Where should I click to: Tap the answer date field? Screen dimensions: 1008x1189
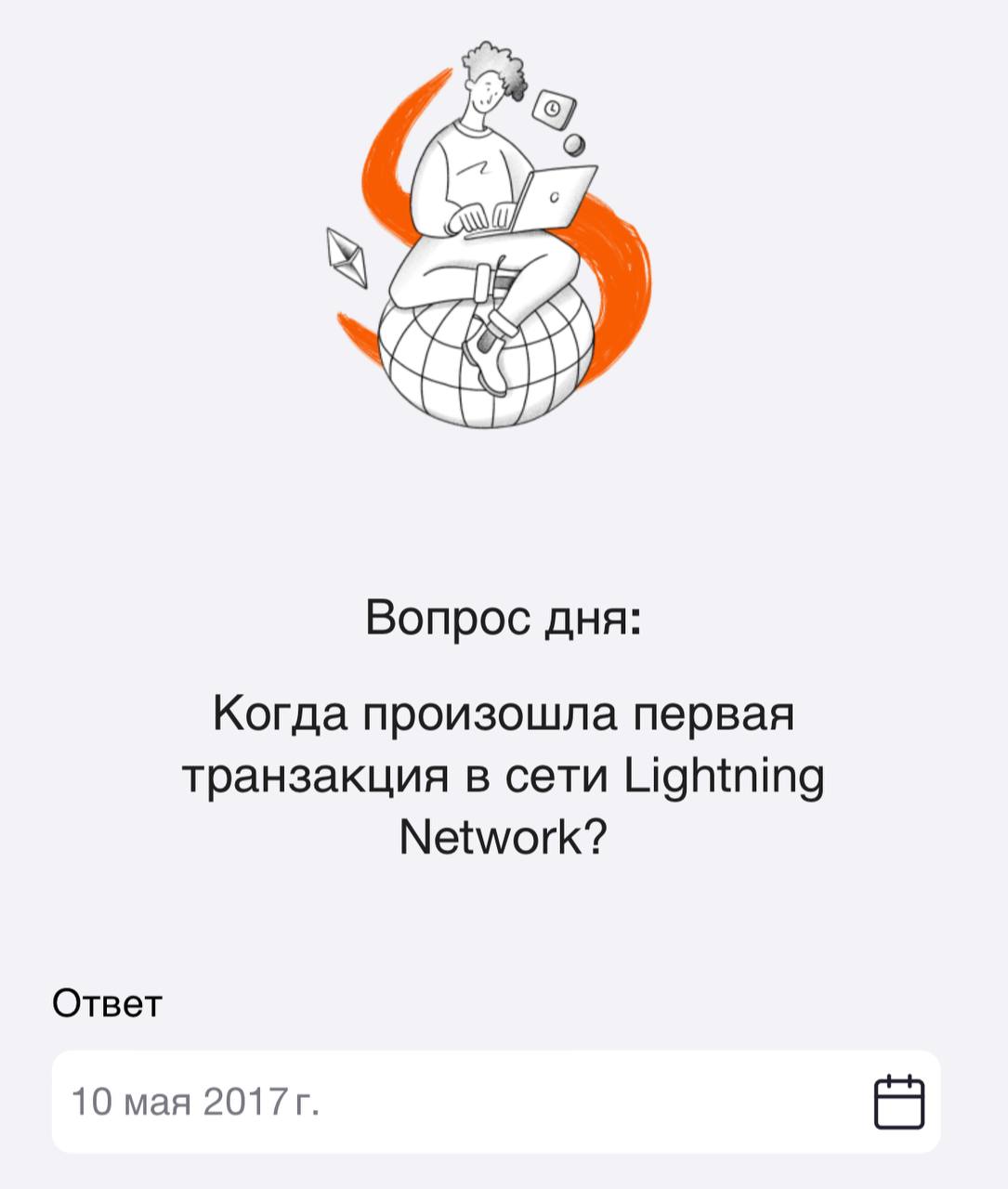pos(446,1103)
